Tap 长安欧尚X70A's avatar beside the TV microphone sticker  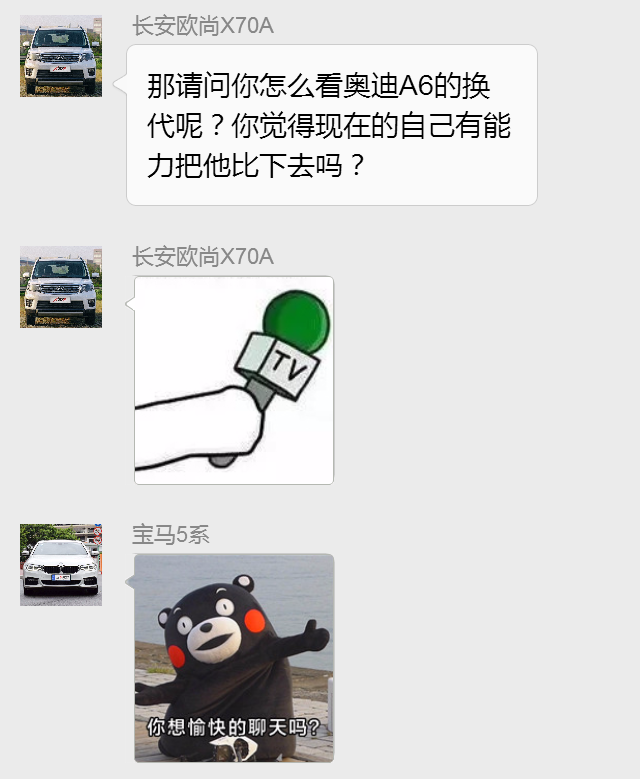(60, 287)
